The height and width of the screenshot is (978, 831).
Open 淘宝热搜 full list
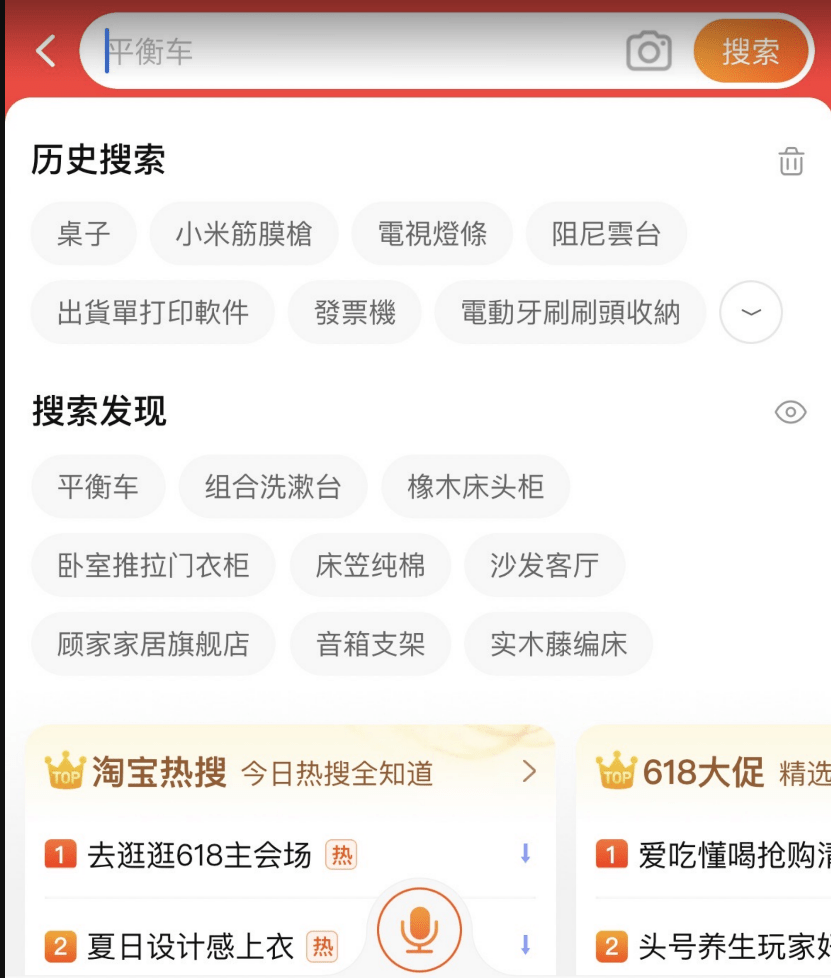tap(529, 771)
